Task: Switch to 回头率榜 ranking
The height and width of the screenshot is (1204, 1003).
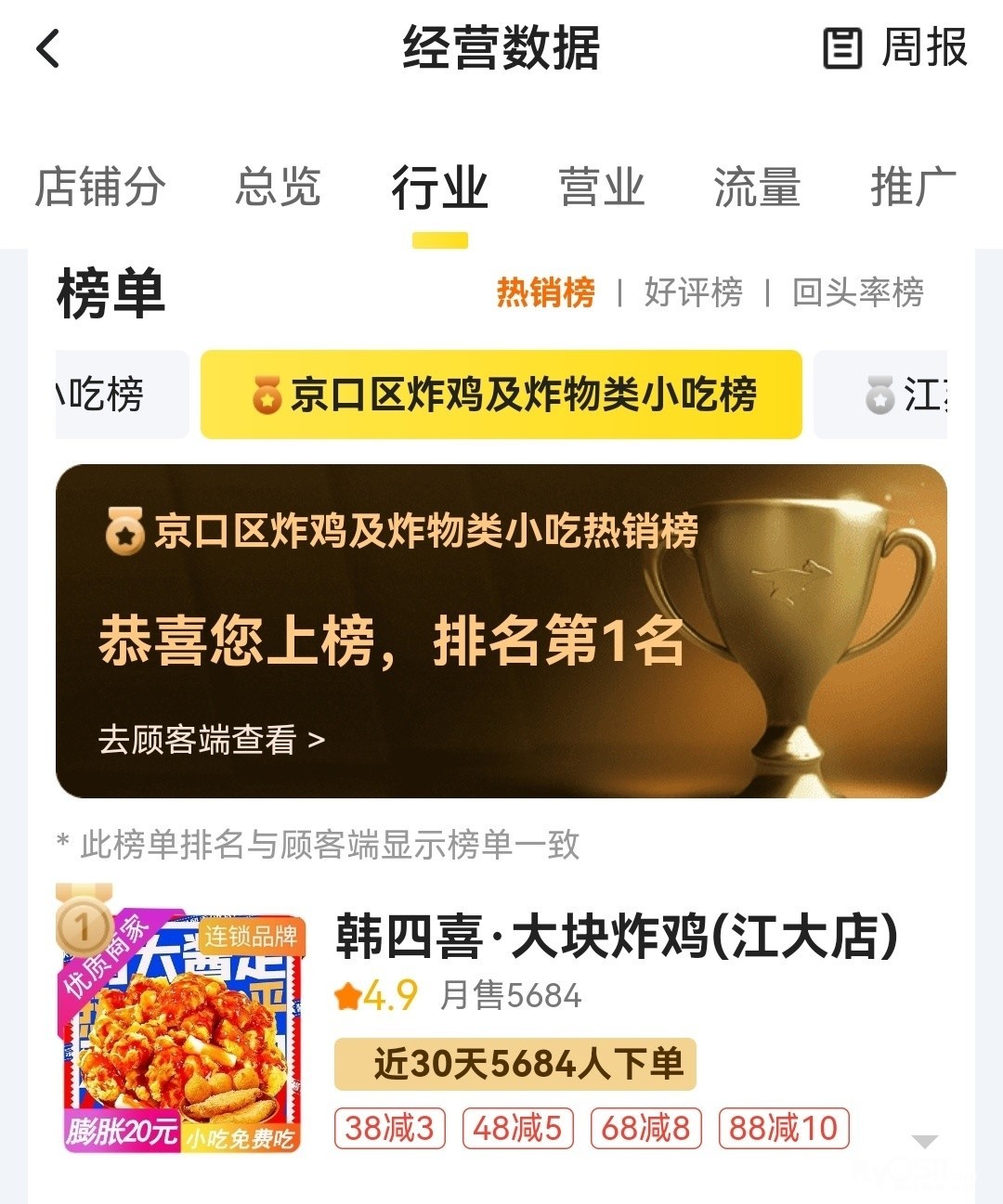Action: click(857, 292)
